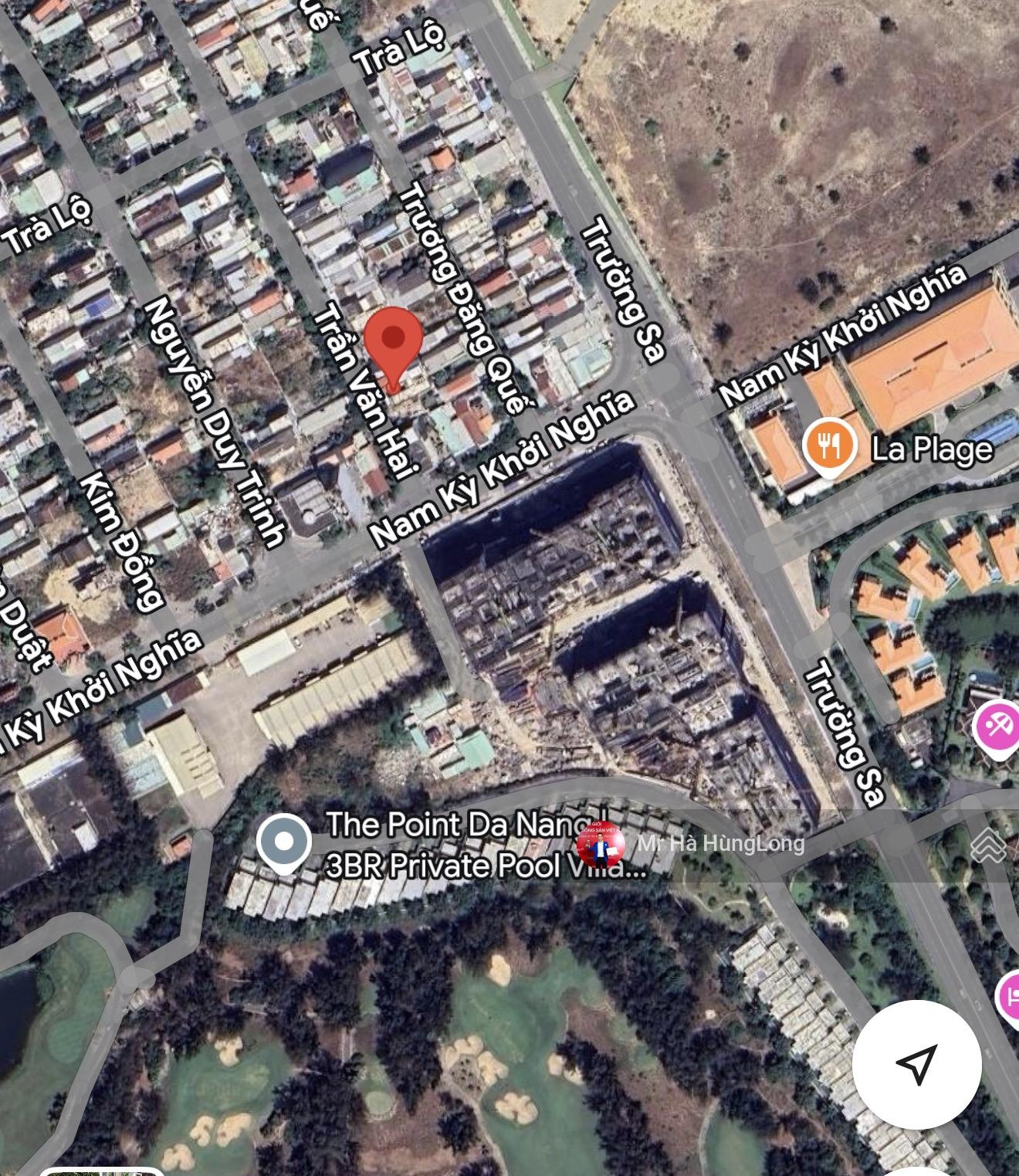Open The Point Da Nang villa marker
The image size is (1019, 1176).
[284, 842]
